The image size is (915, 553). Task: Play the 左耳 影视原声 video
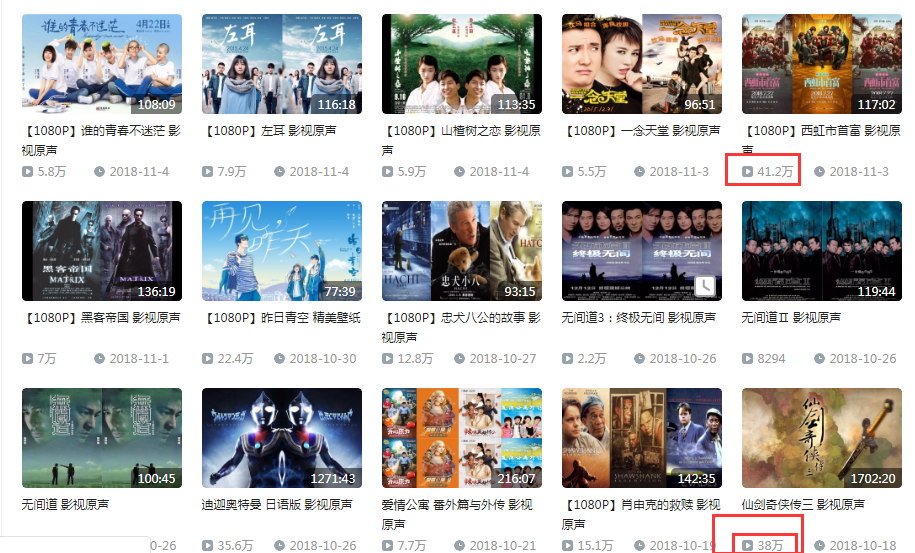(281, 64)
